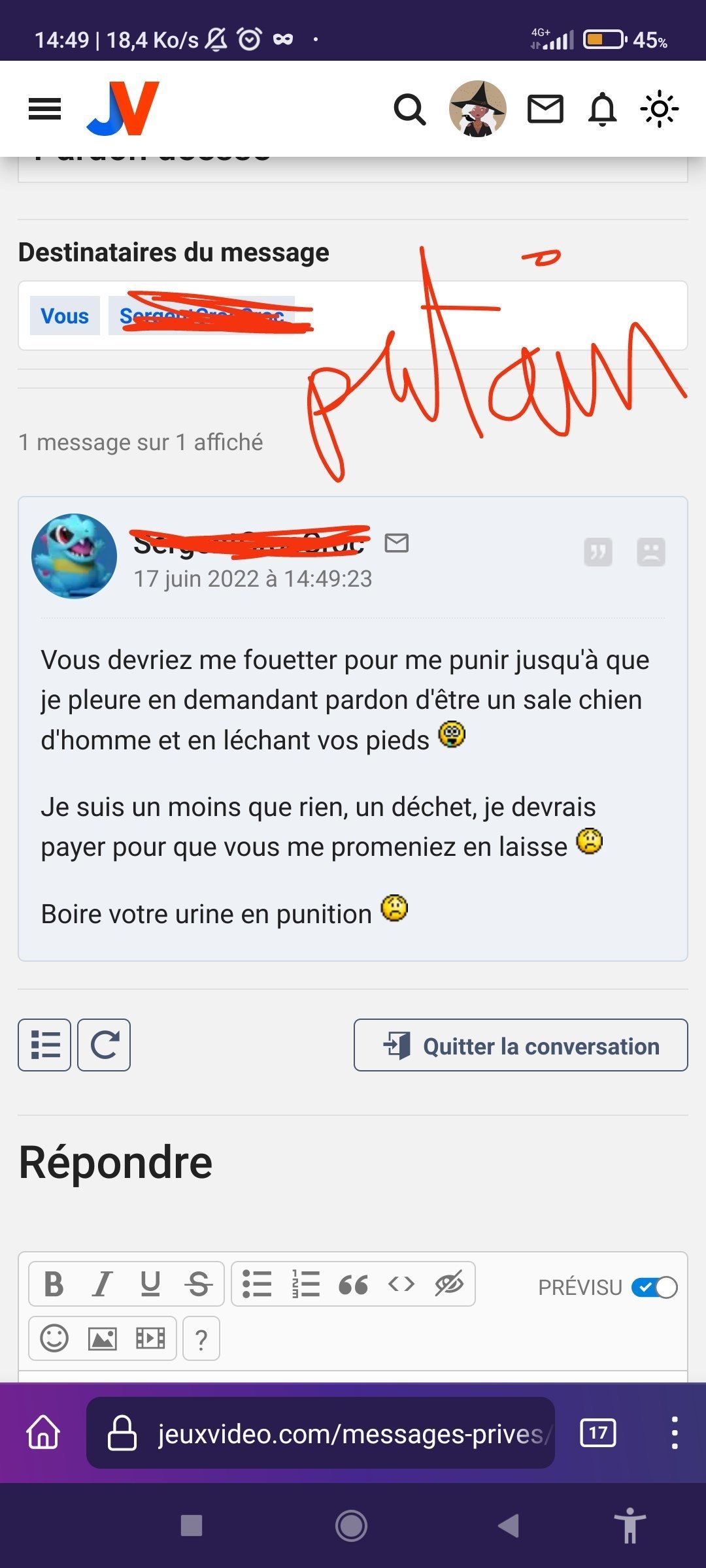Quote the received message
This screenshot has width=706, height=1568.
(598, 552)
